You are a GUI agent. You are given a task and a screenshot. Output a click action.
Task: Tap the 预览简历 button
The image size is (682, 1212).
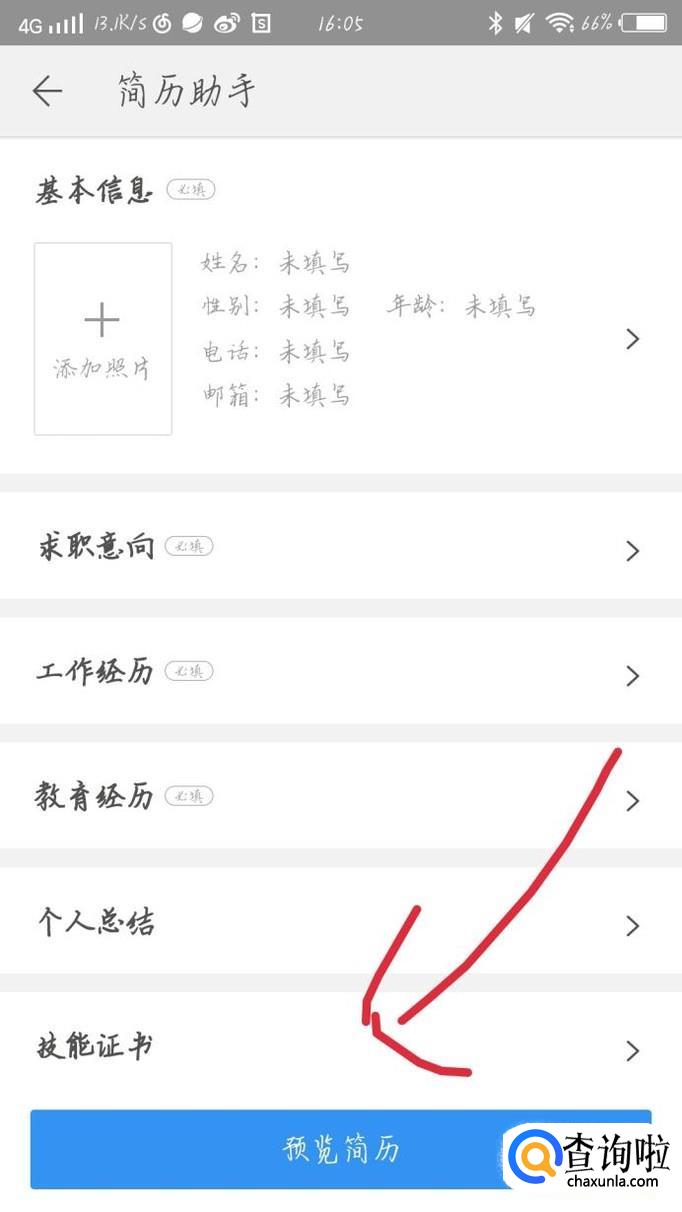point(341,1149)
